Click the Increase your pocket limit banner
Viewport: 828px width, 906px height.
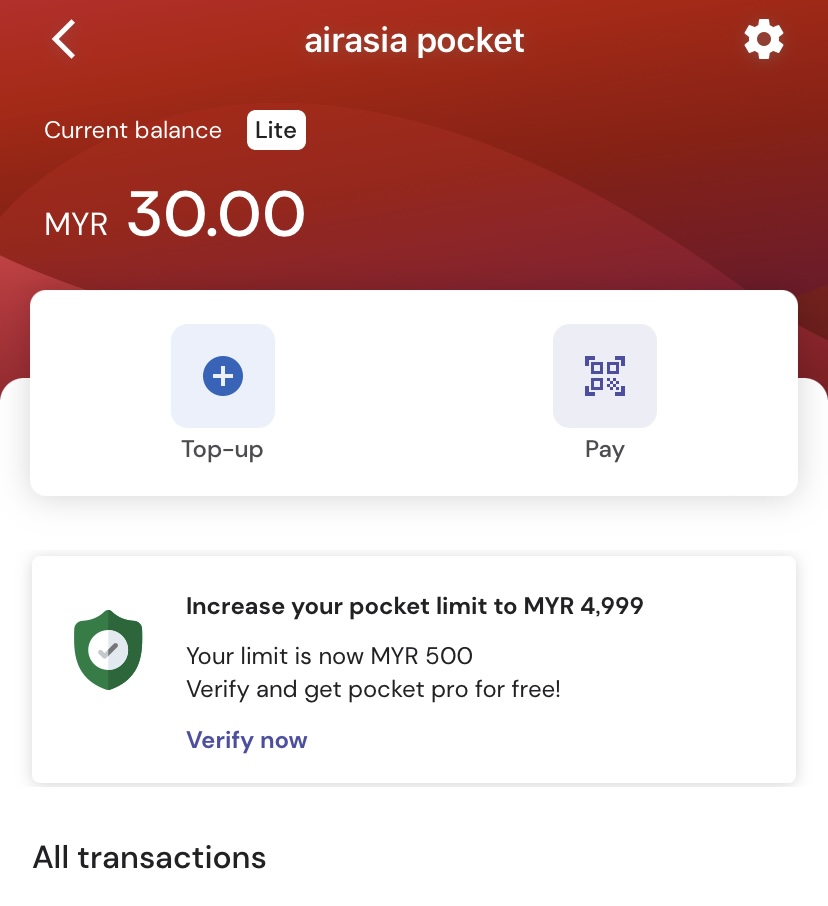pos(414,668)
